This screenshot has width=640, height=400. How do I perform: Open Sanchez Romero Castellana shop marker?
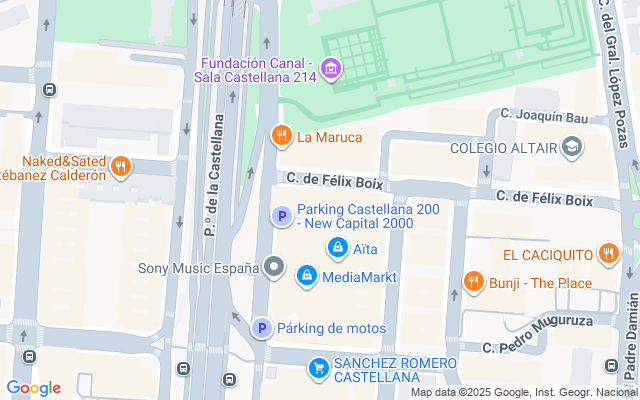318,369
